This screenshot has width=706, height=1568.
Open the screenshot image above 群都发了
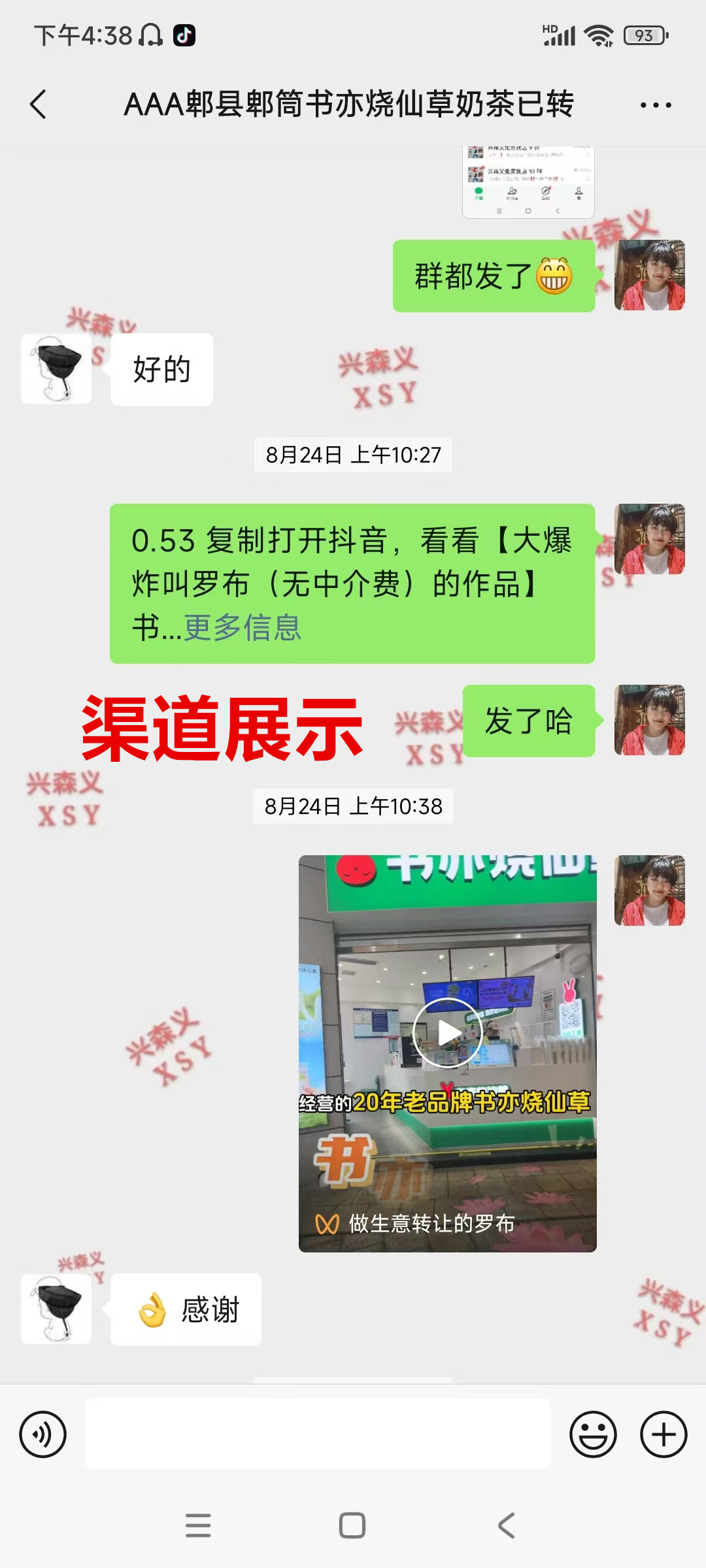pos(528,182)
